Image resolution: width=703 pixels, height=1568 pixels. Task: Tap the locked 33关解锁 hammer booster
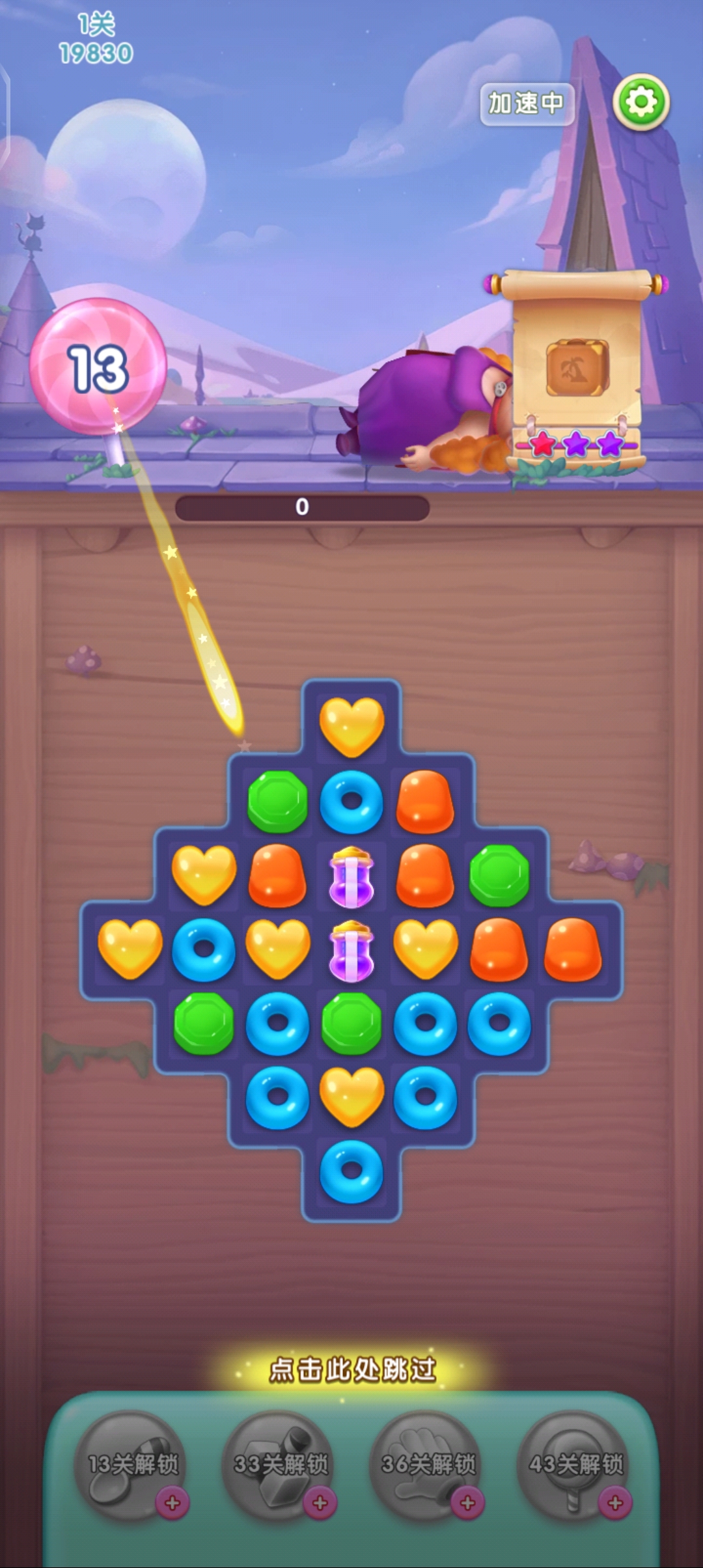280,1464
